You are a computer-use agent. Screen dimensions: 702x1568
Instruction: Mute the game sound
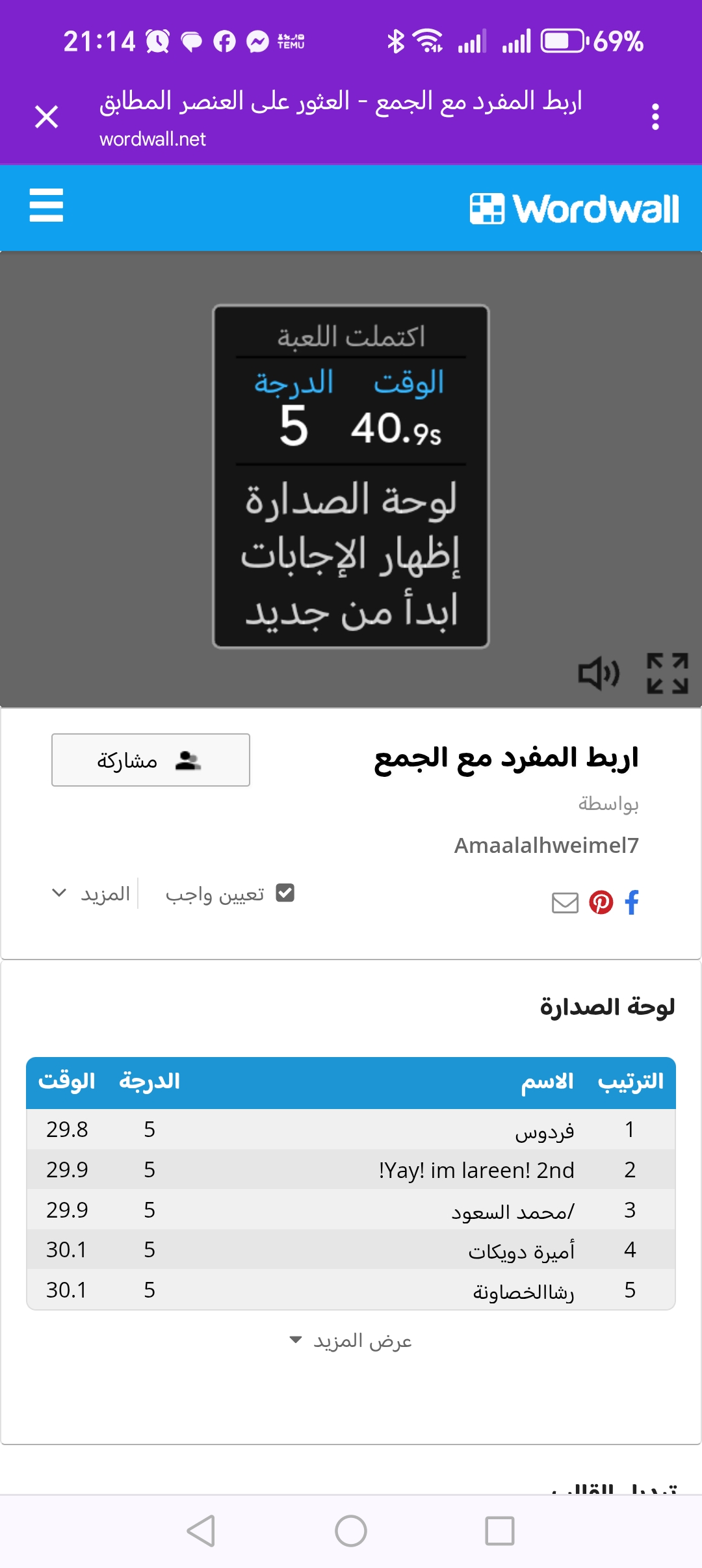click(599, 673)
